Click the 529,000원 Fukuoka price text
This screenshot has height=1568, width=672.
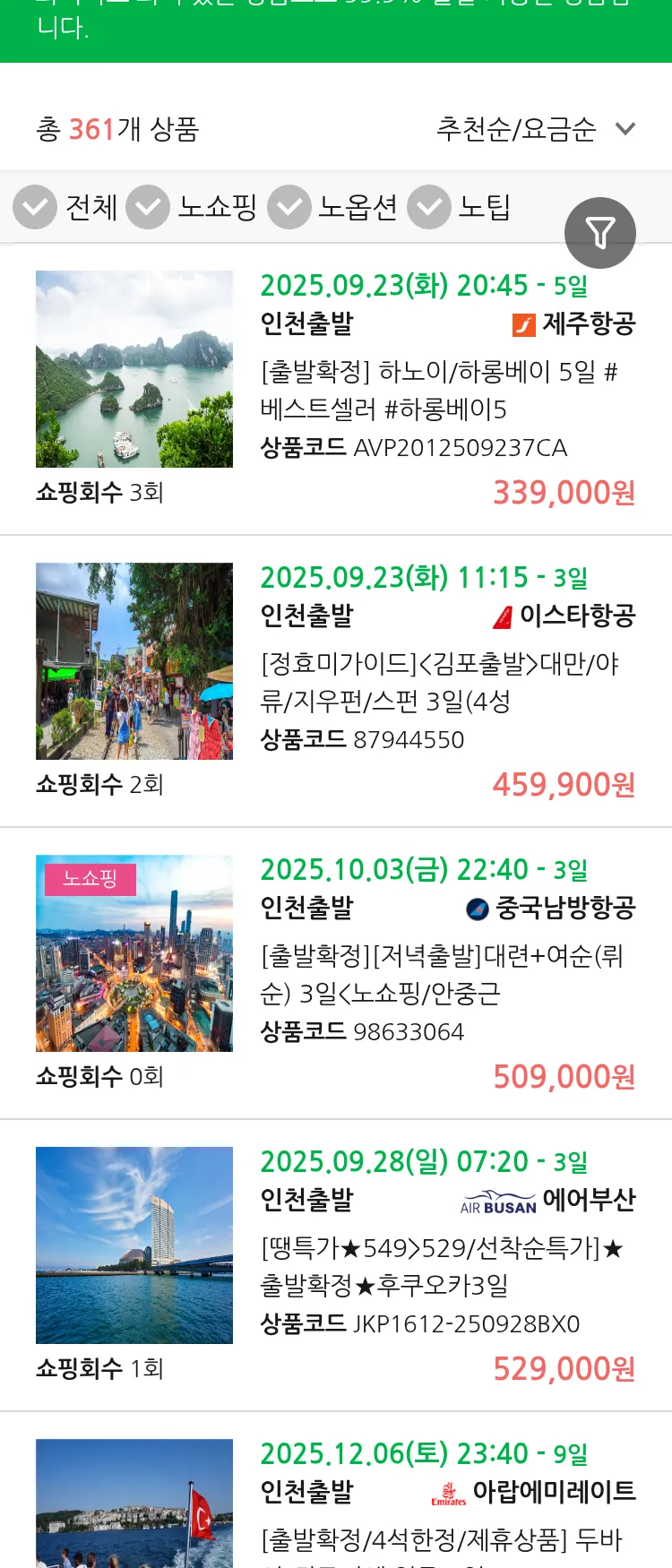pyautogui.click(x=562, y=1368)
